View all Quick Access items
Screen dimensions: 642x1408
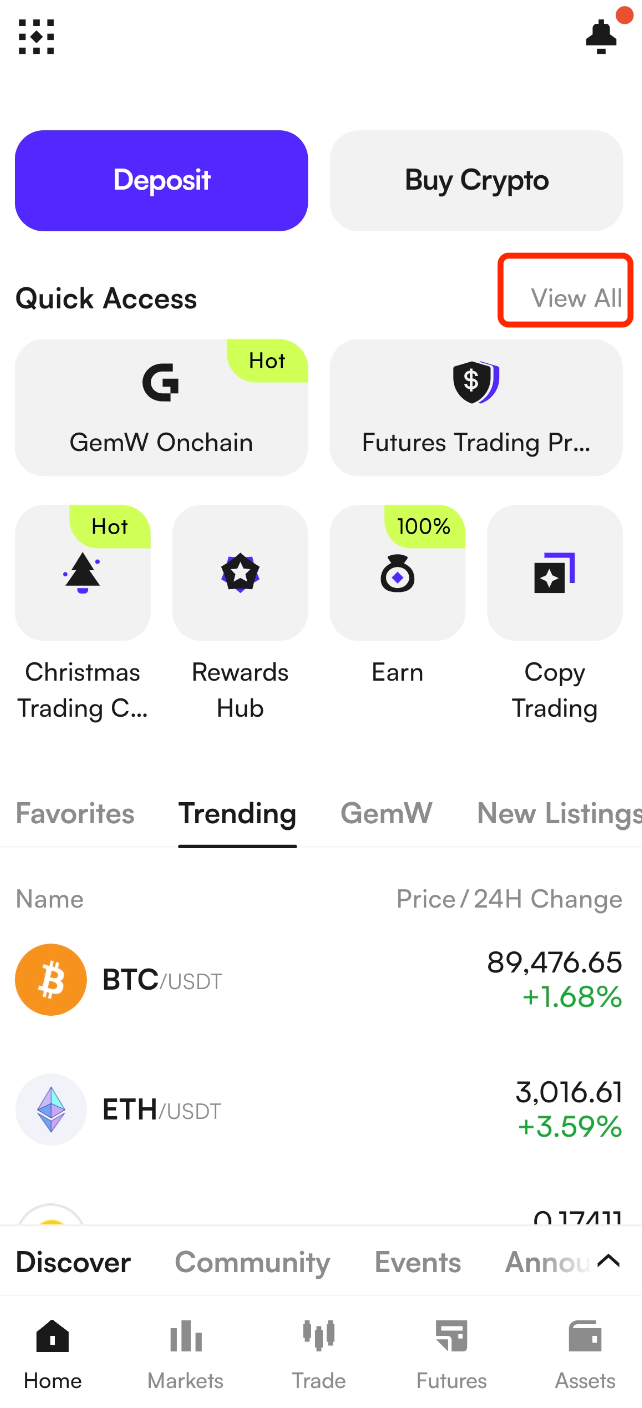576,298
